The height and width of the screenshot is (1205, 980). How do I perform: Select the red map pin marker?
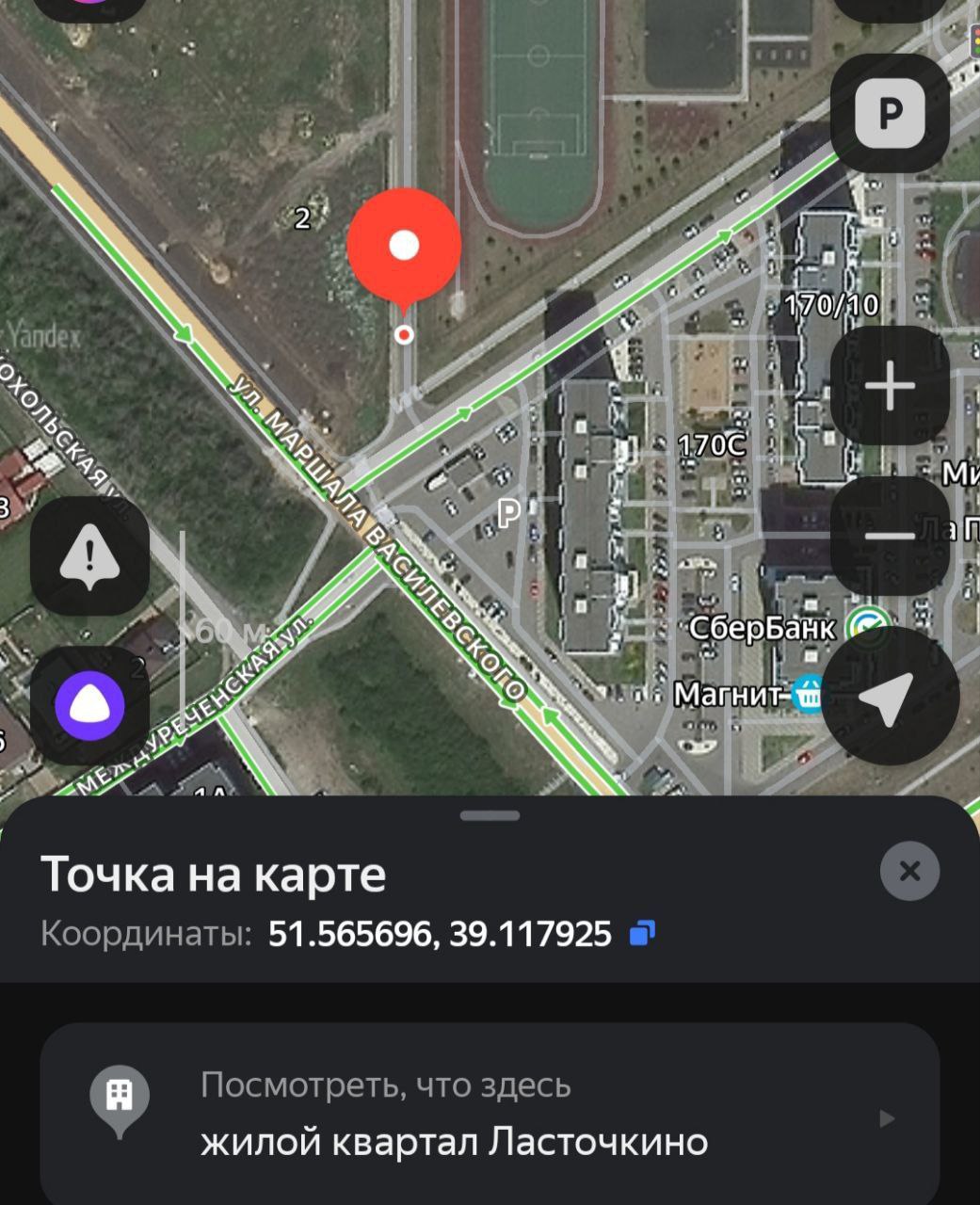[406, 247]
